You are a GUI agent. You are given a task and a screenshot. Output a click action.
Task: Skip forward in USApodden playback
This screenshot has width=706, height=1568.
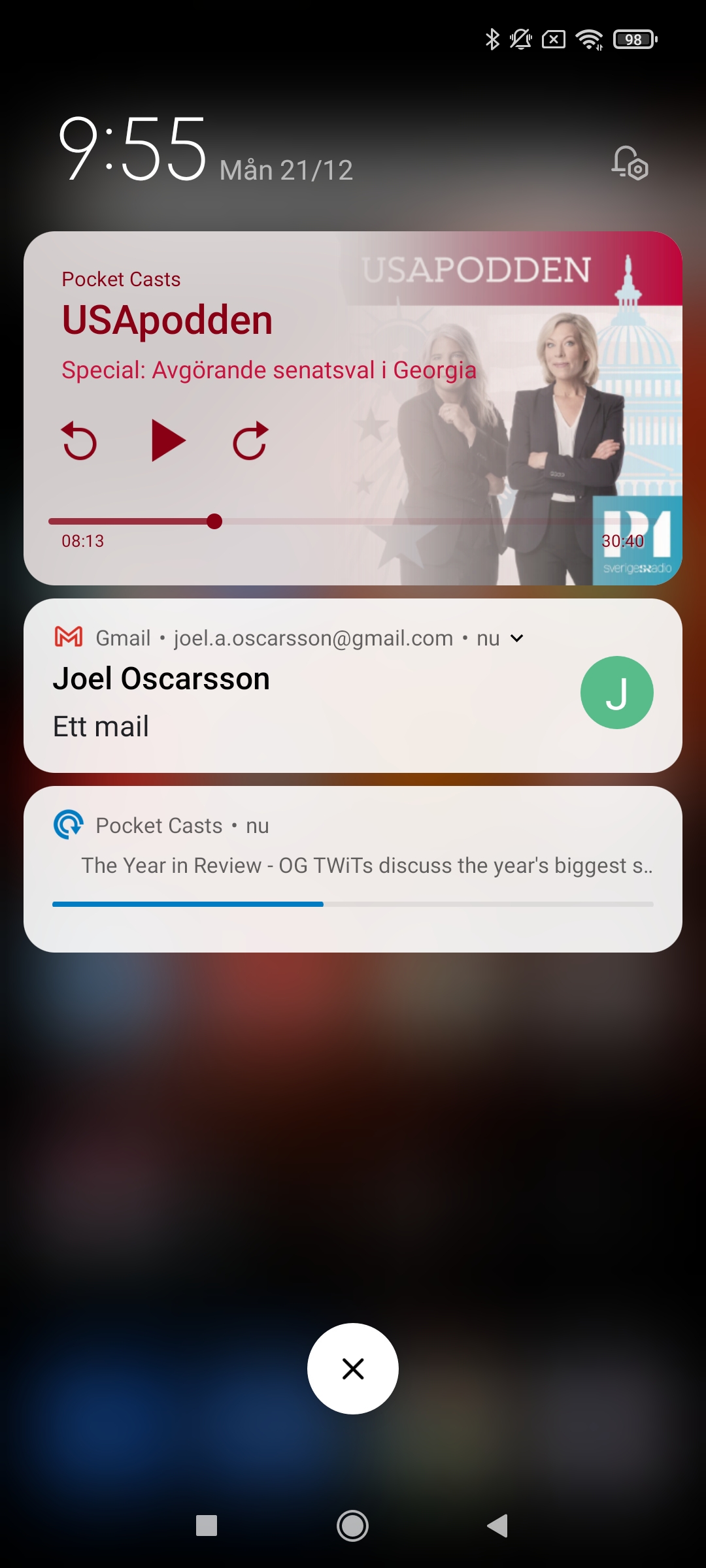coord(251,442)
